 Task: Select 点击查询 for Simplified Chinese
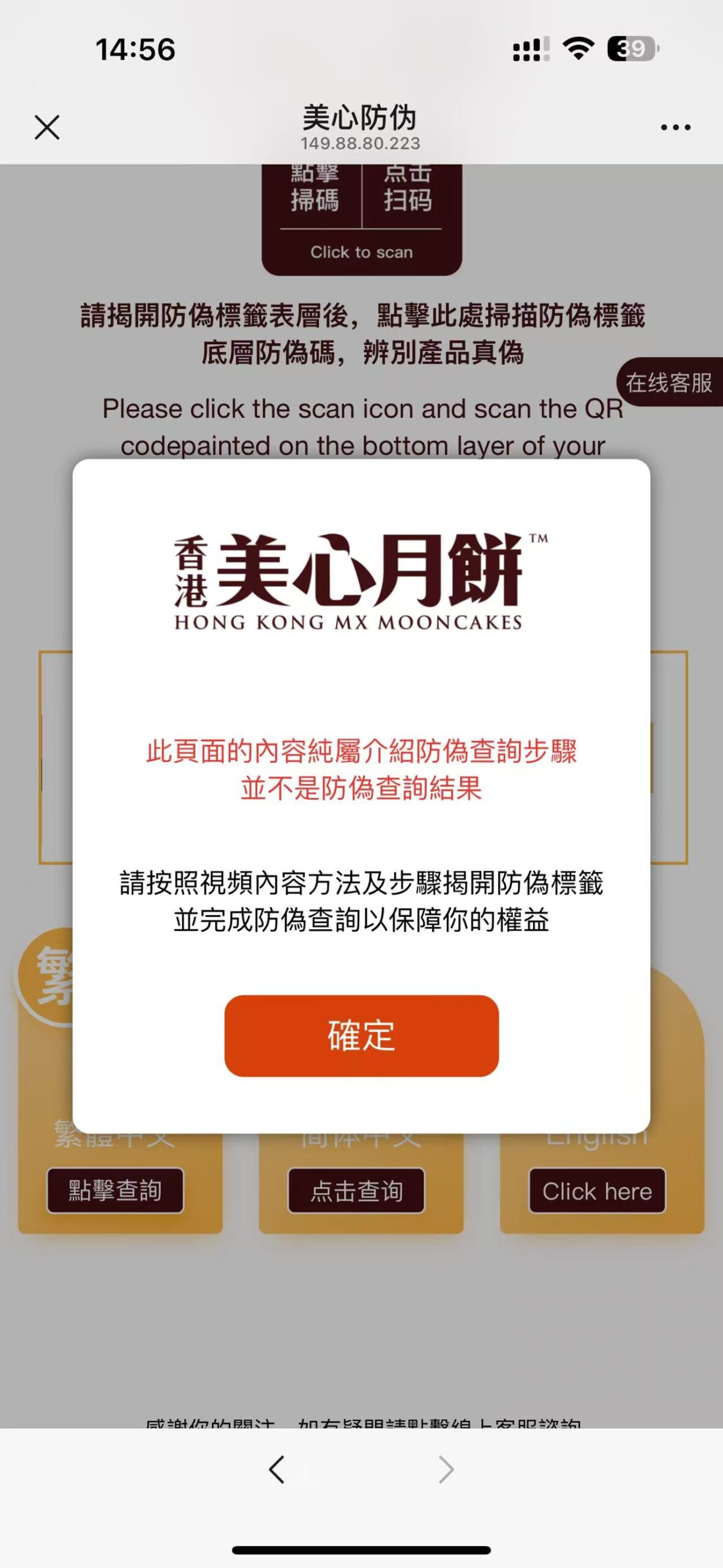pos(356,1190)
